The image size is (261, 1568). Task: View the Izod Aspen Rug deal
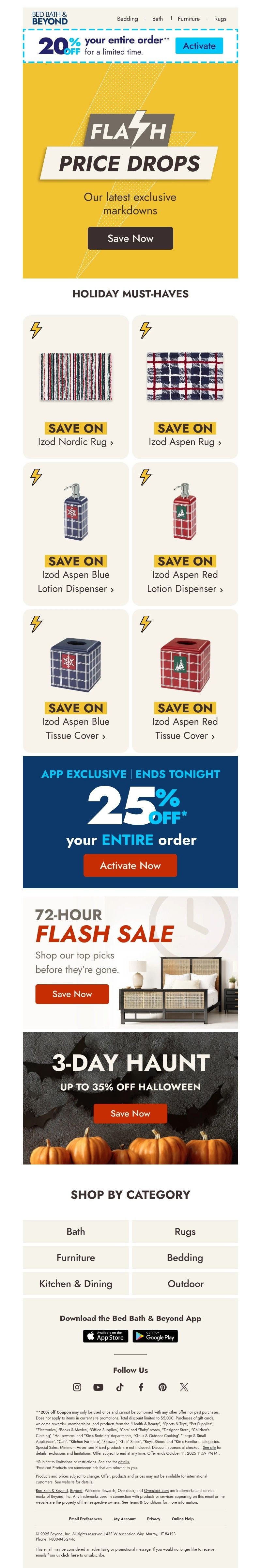point(185,387)
